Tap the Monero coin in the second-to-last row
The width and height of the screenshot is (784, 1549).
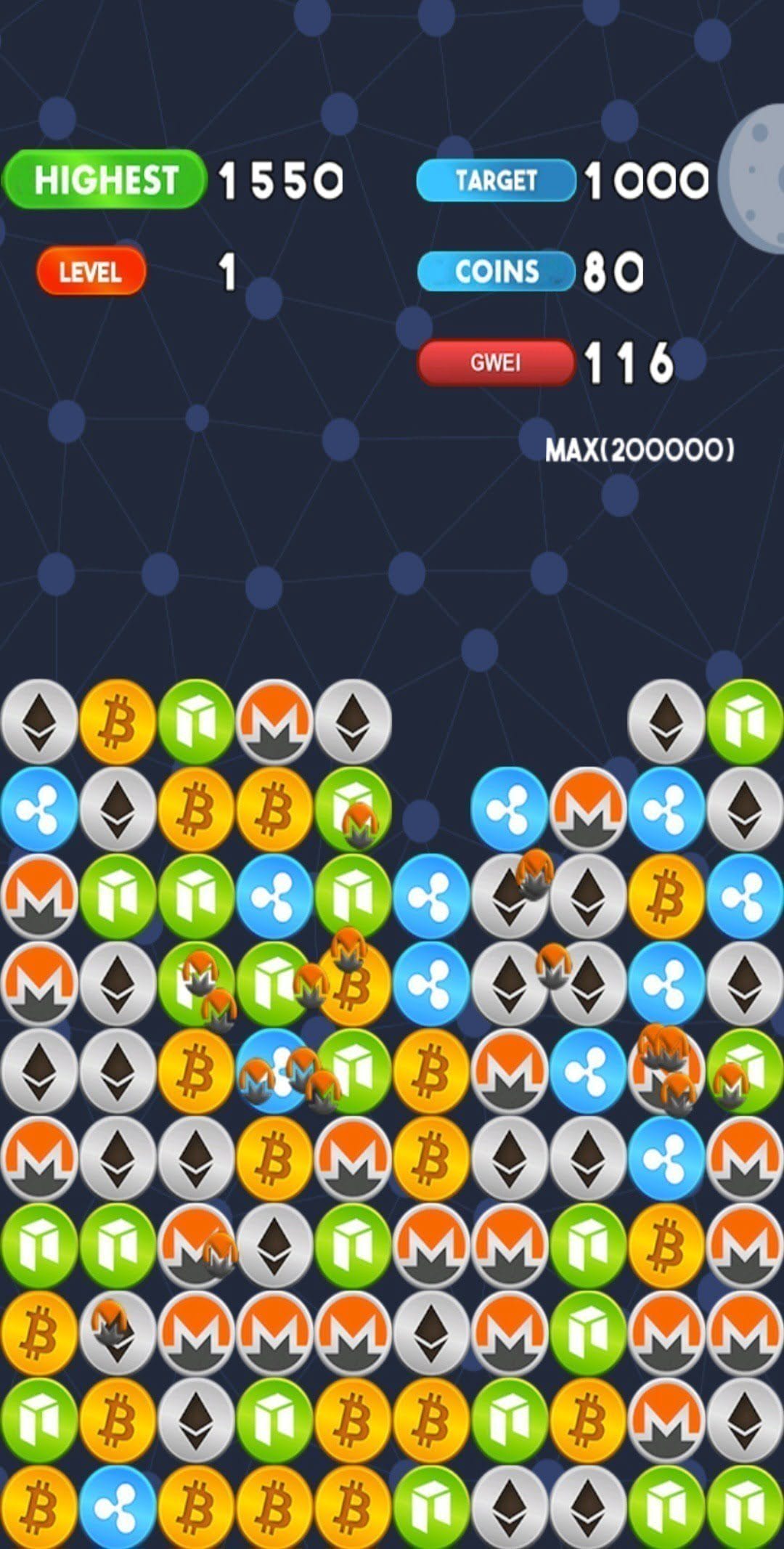coord(666,1420)
